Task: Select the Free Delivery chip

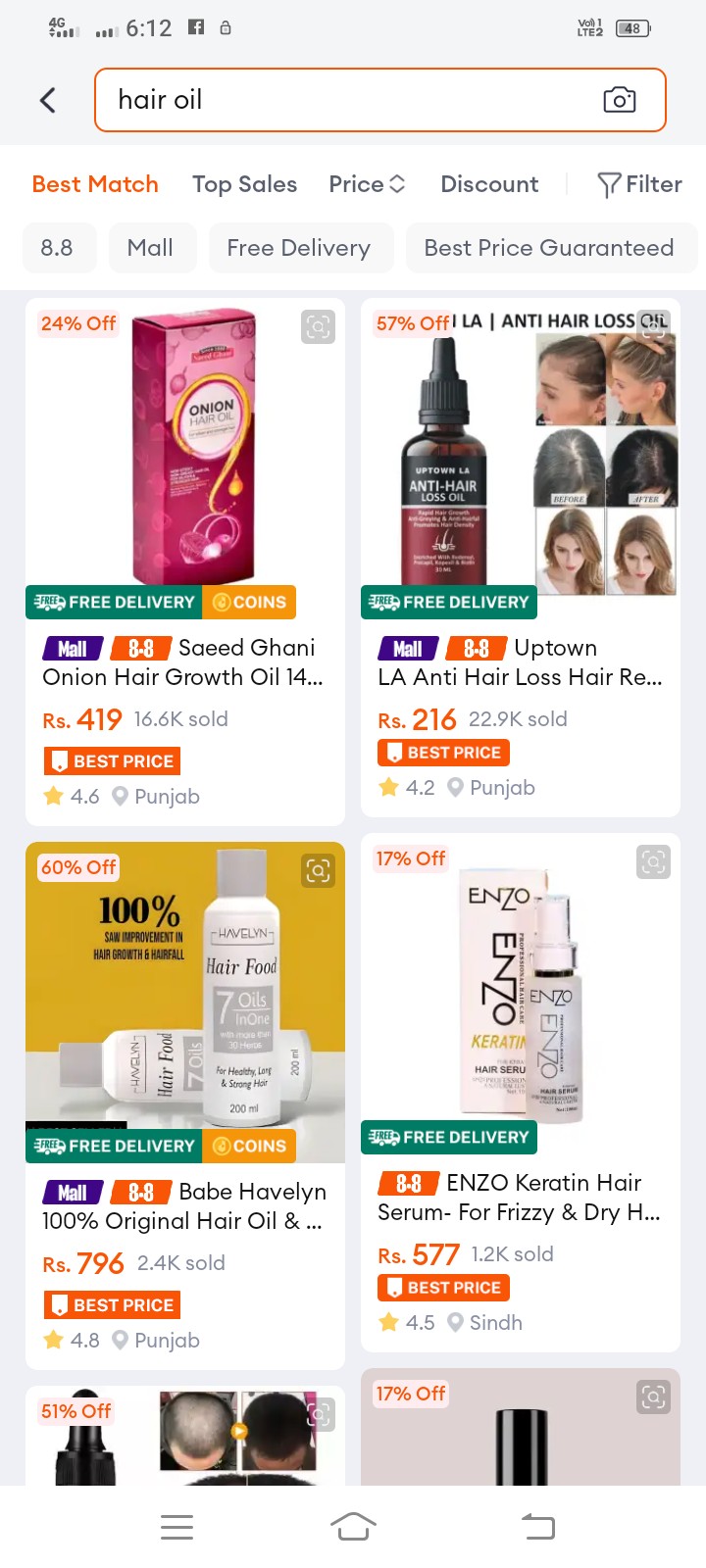Action: (x=298, y=248)
